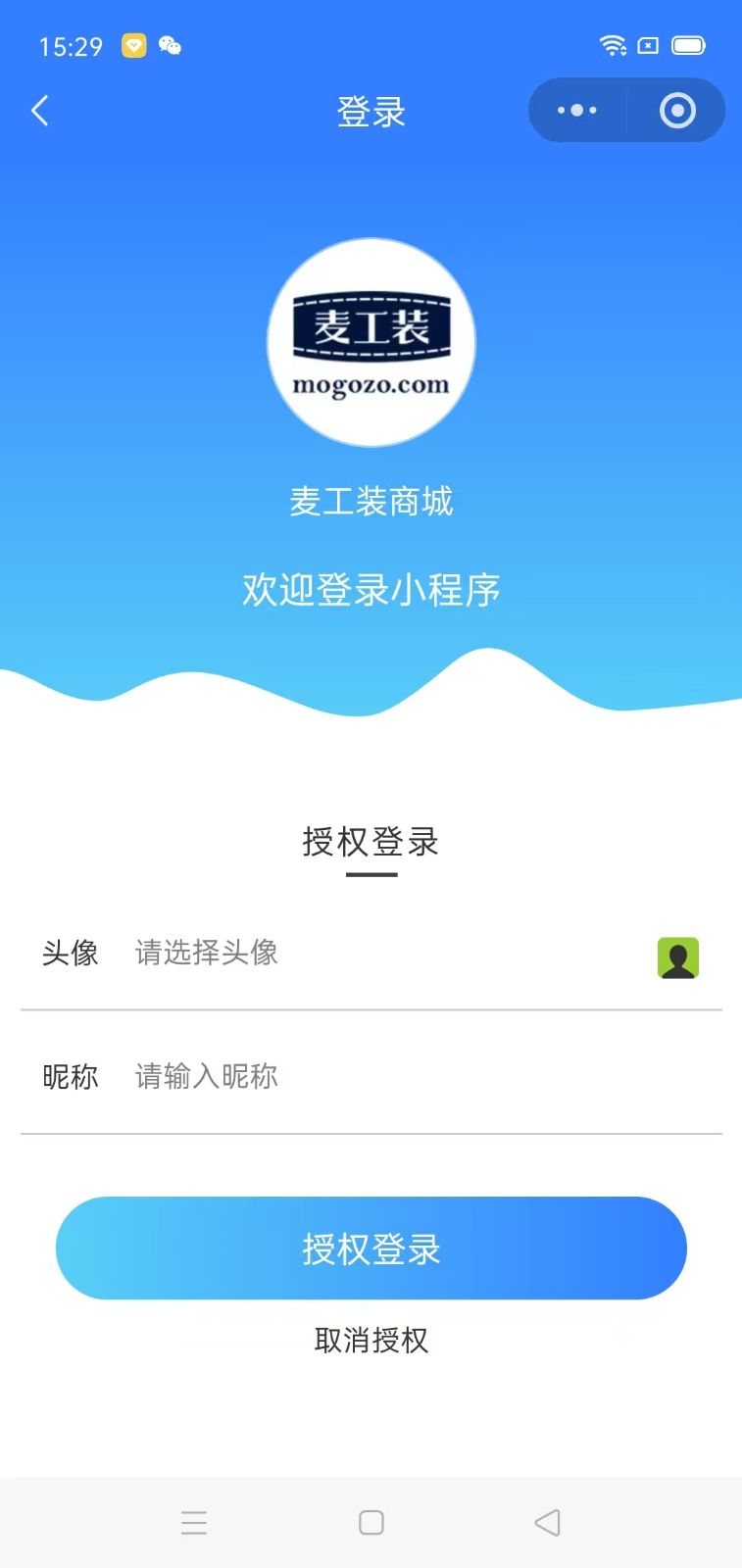Tap the 请输入昵称 nickname field

(392, 1076)
